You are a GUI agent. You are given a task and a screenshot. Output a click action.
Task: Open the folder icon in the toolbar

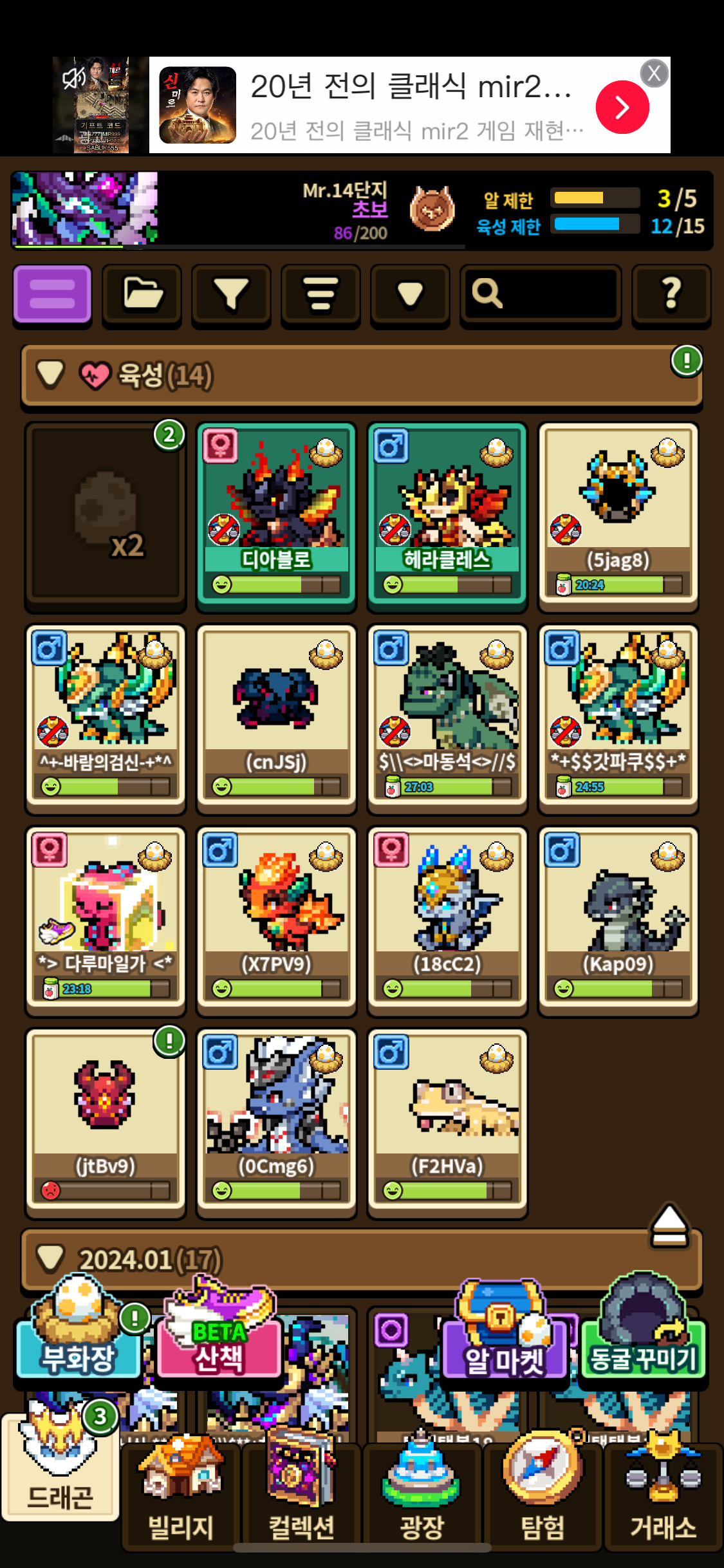point(142,294)
